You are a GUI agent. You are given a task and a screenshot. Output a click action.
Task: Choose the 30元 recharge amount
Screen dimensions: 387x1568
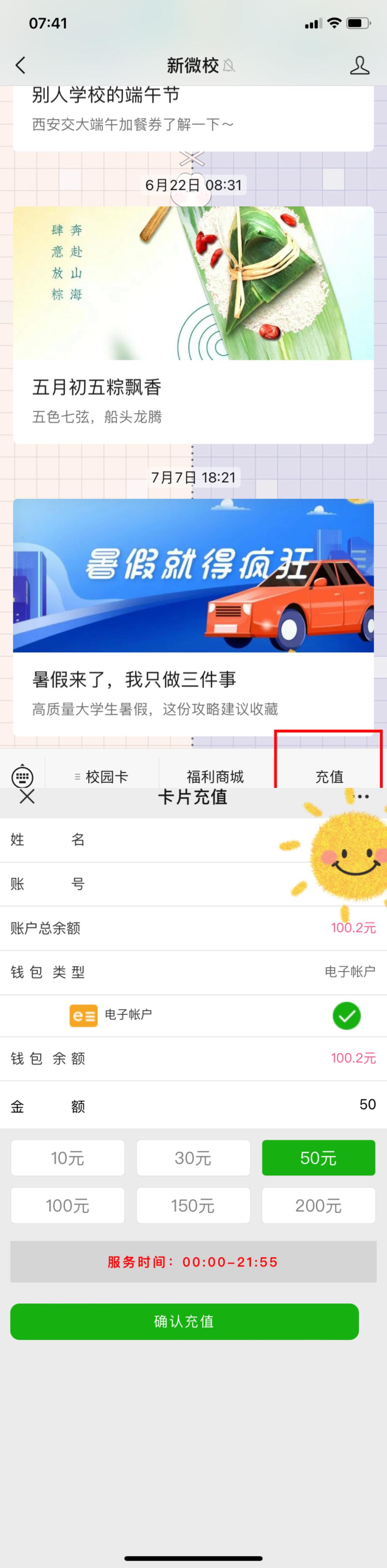point(193,1158)
